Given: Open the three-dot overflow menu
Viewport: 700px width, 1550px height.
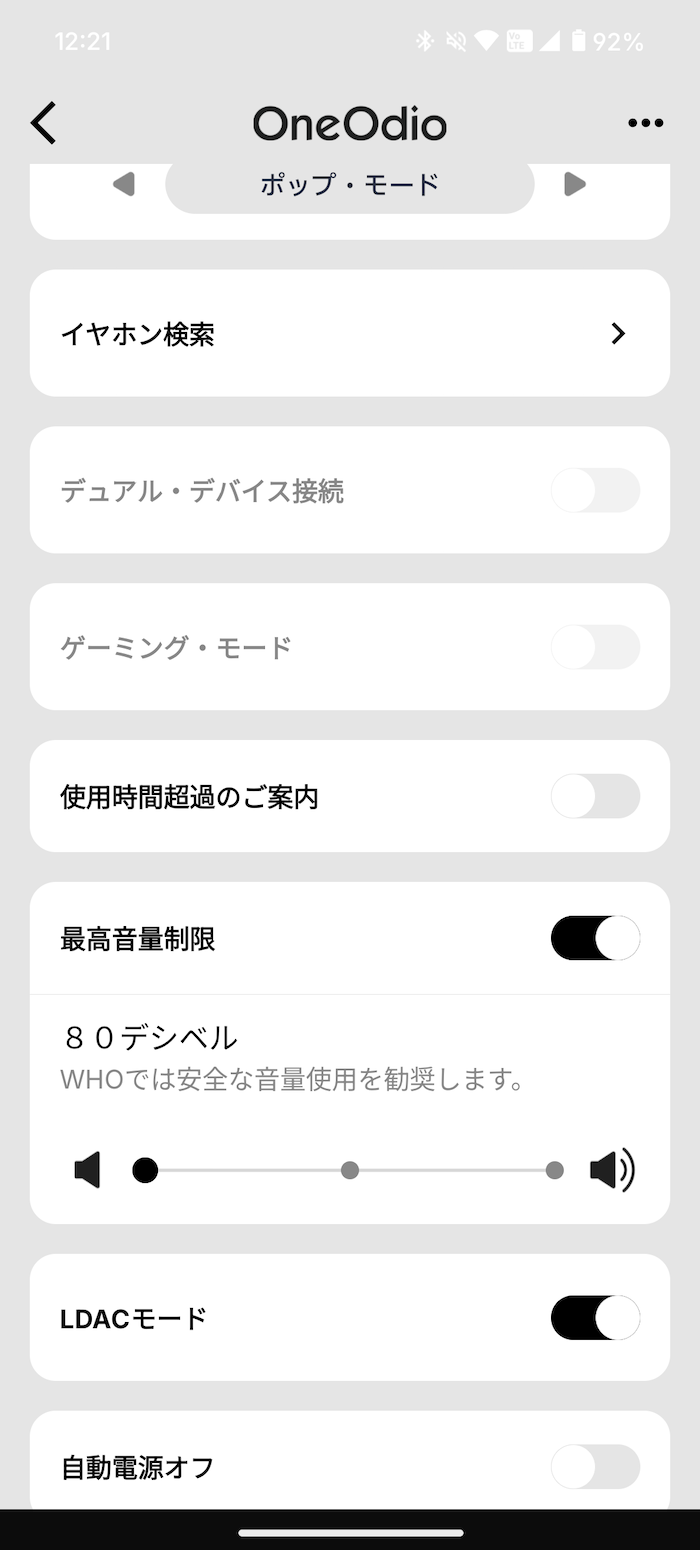Looking at the screenshot, I should (645, 123).
